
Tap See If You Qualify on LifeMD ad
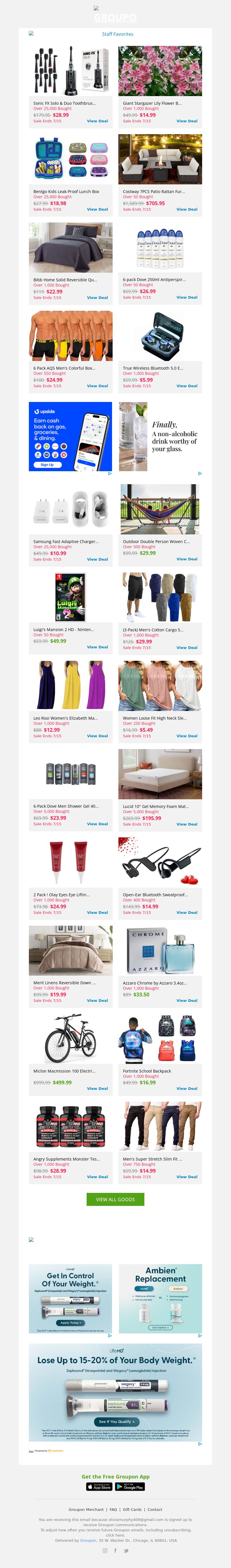click(x=115, y=1421)
